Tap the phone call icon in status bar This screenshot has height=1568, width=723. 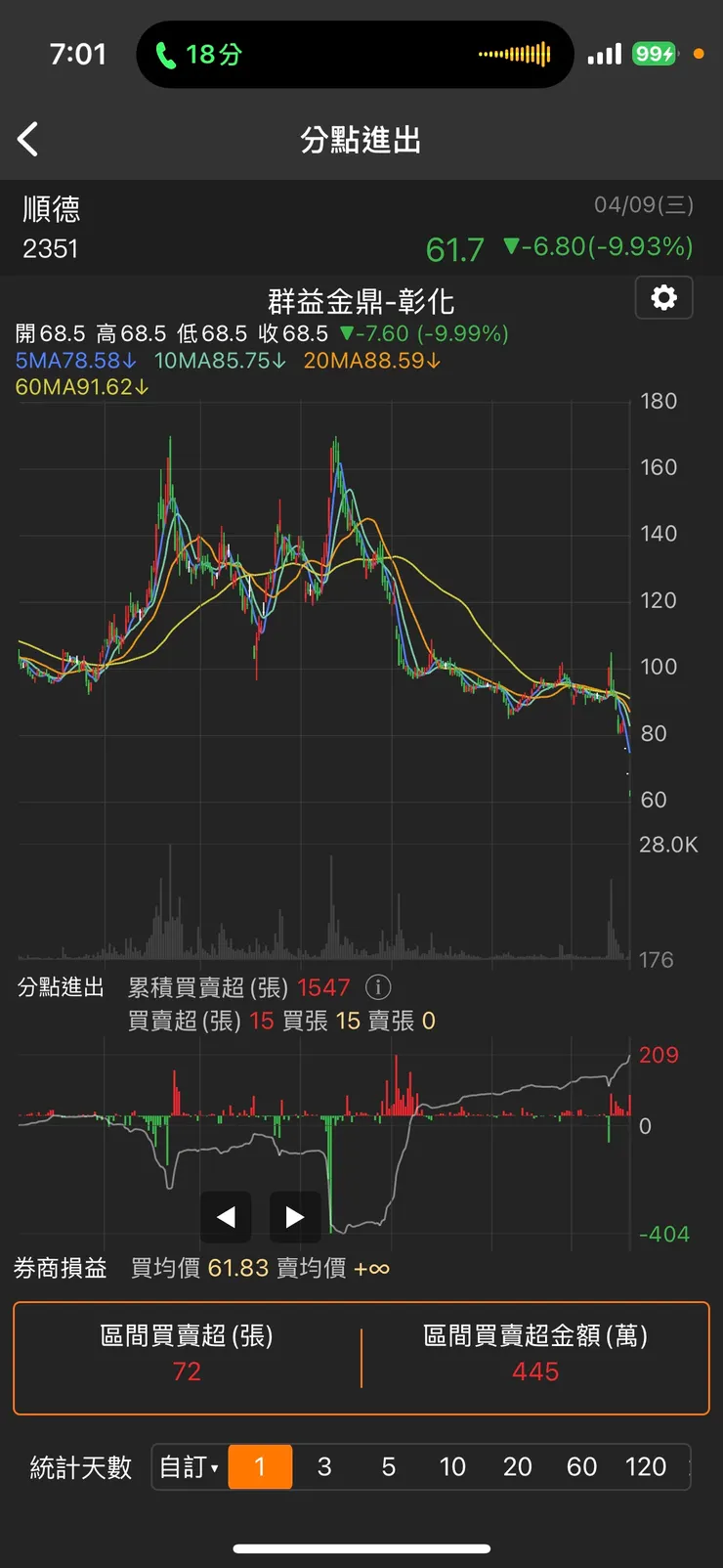[166, 54]
